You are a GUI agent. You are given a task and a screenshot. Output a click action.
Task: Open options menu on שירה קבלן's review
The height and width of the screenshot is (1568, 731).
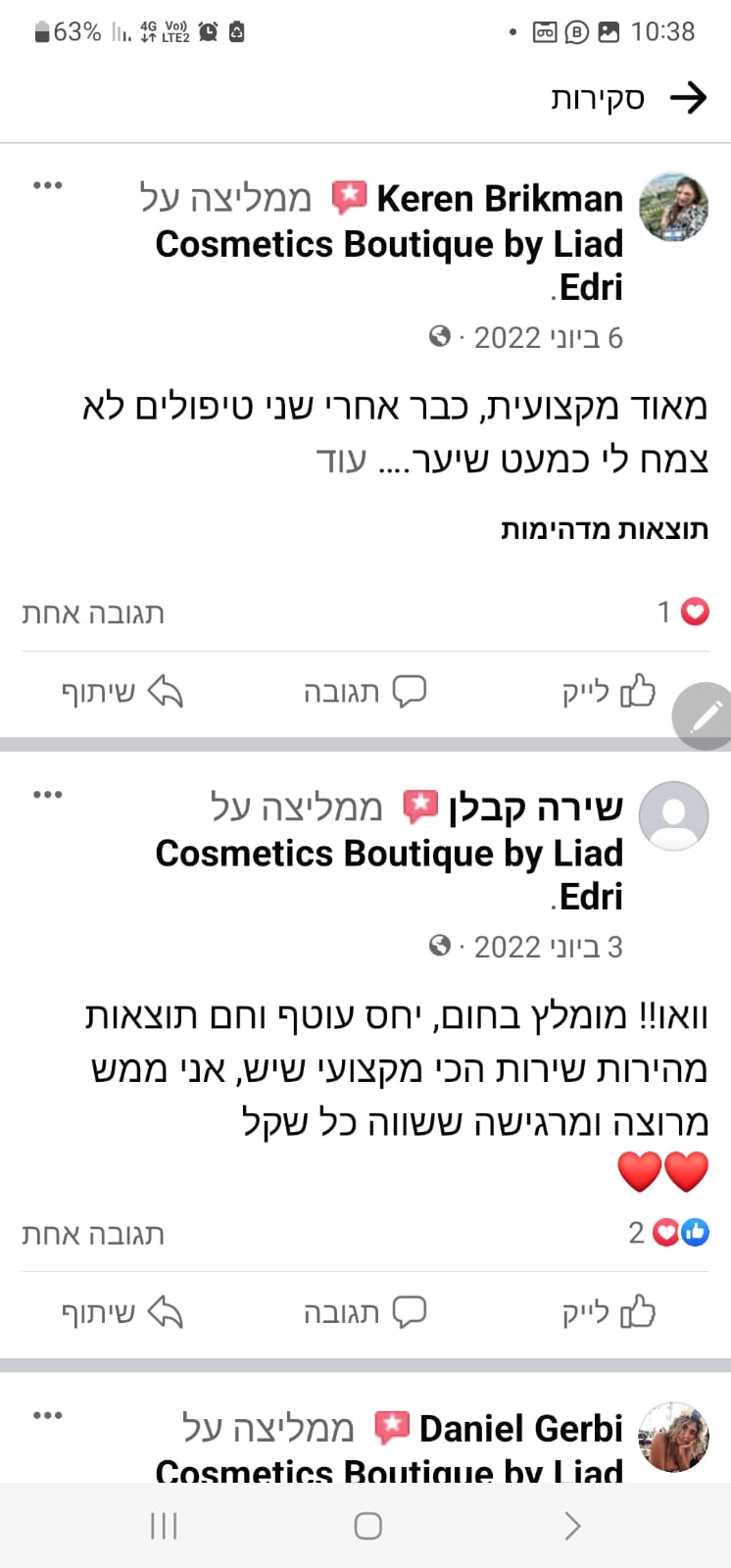(48, 795)
